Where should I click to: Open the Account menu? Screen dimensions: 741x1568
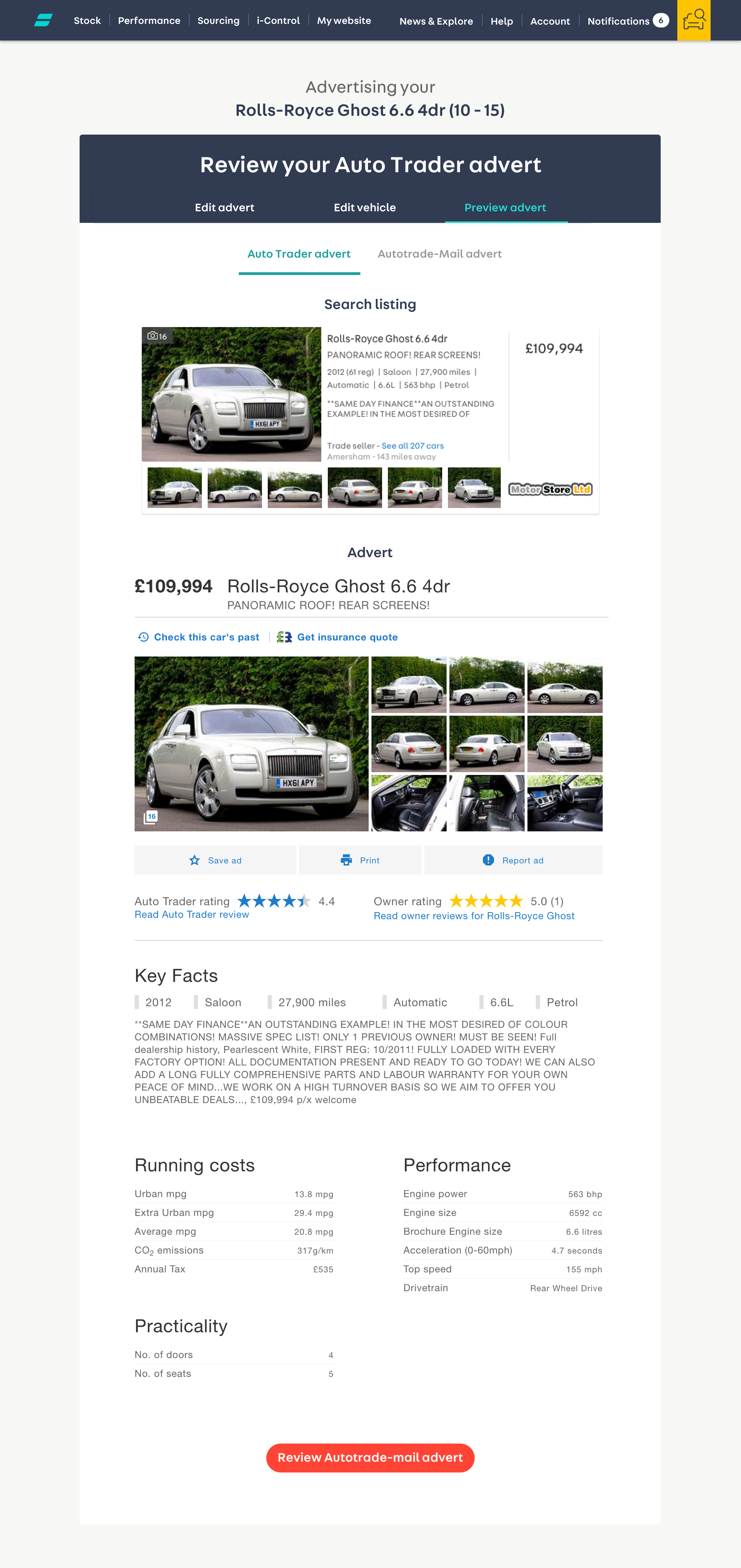click(x=550, y=21)
